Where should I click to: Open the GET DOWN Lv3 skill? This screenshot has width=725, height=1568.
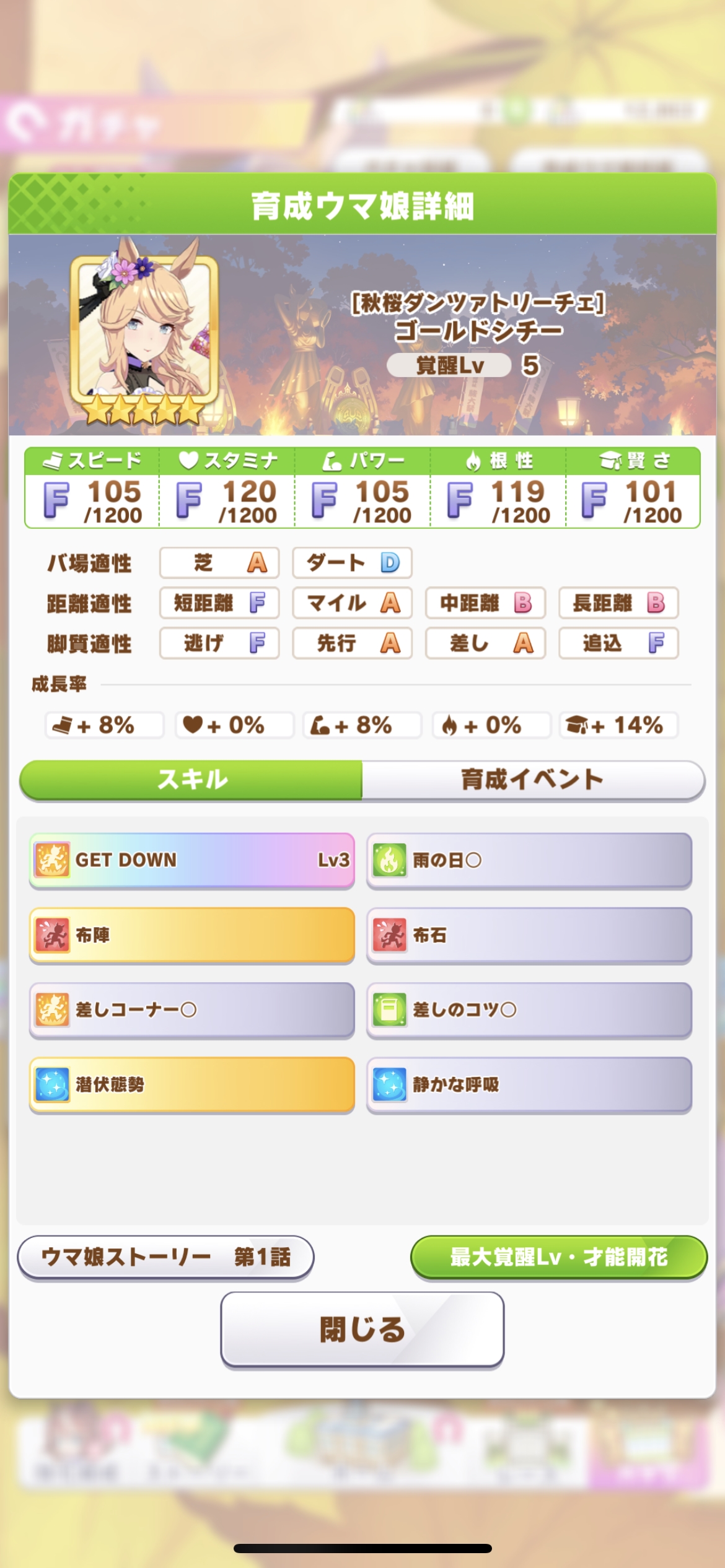(191, 860)
